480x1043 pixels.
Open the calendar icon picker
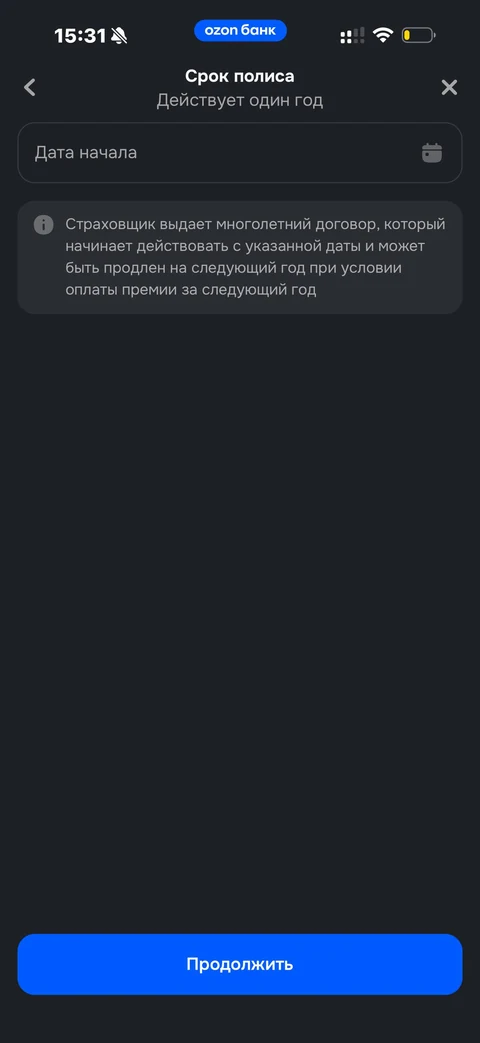pos(432,153)
